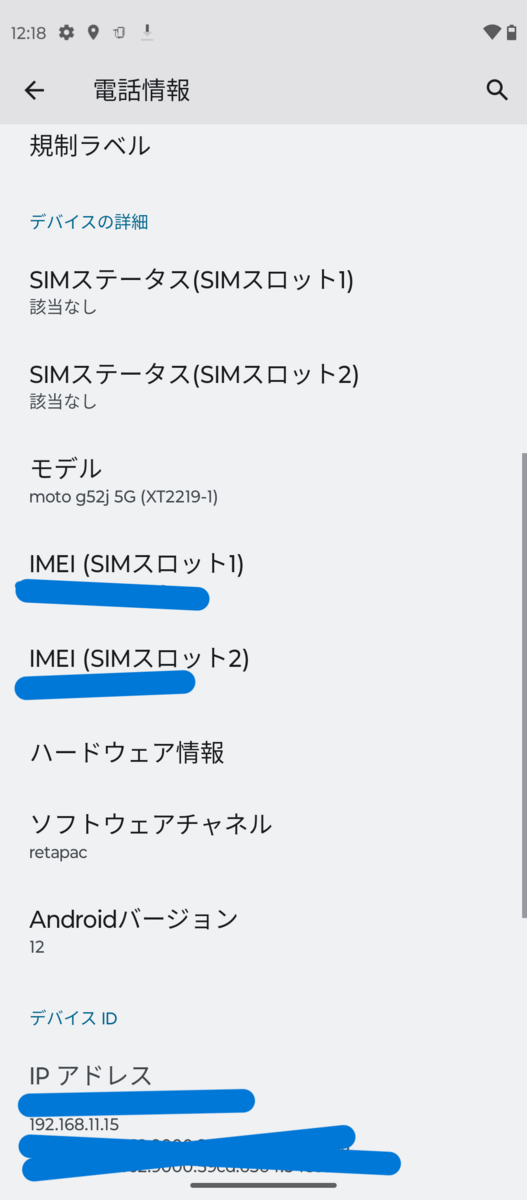Image resolution: width=527 pixels, height=1200 pixels.
Task: Select IMEI (SIMスロット1)
Action: 263,575
